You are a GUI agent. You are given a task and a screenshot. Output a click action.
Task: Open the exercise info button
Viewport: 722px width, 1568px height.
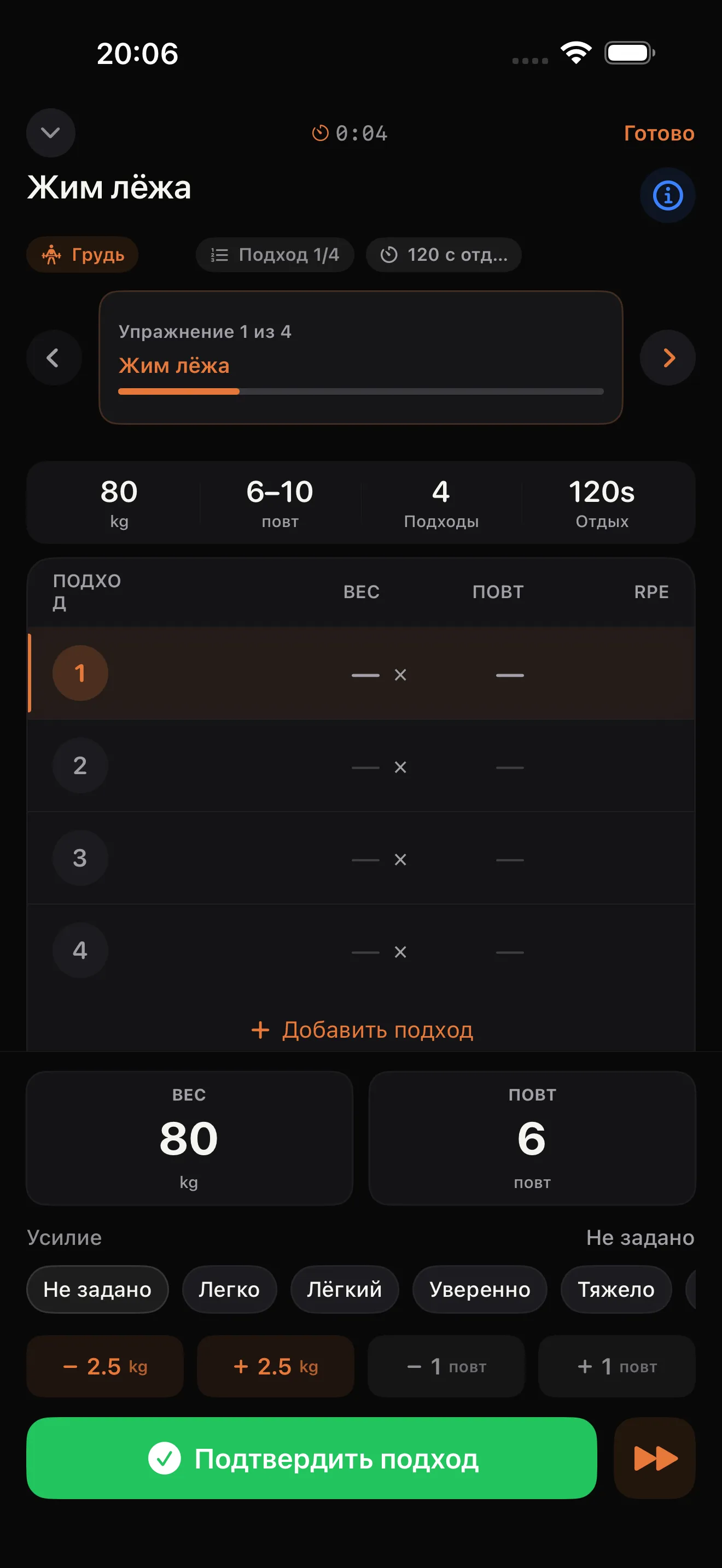point(667,195)
